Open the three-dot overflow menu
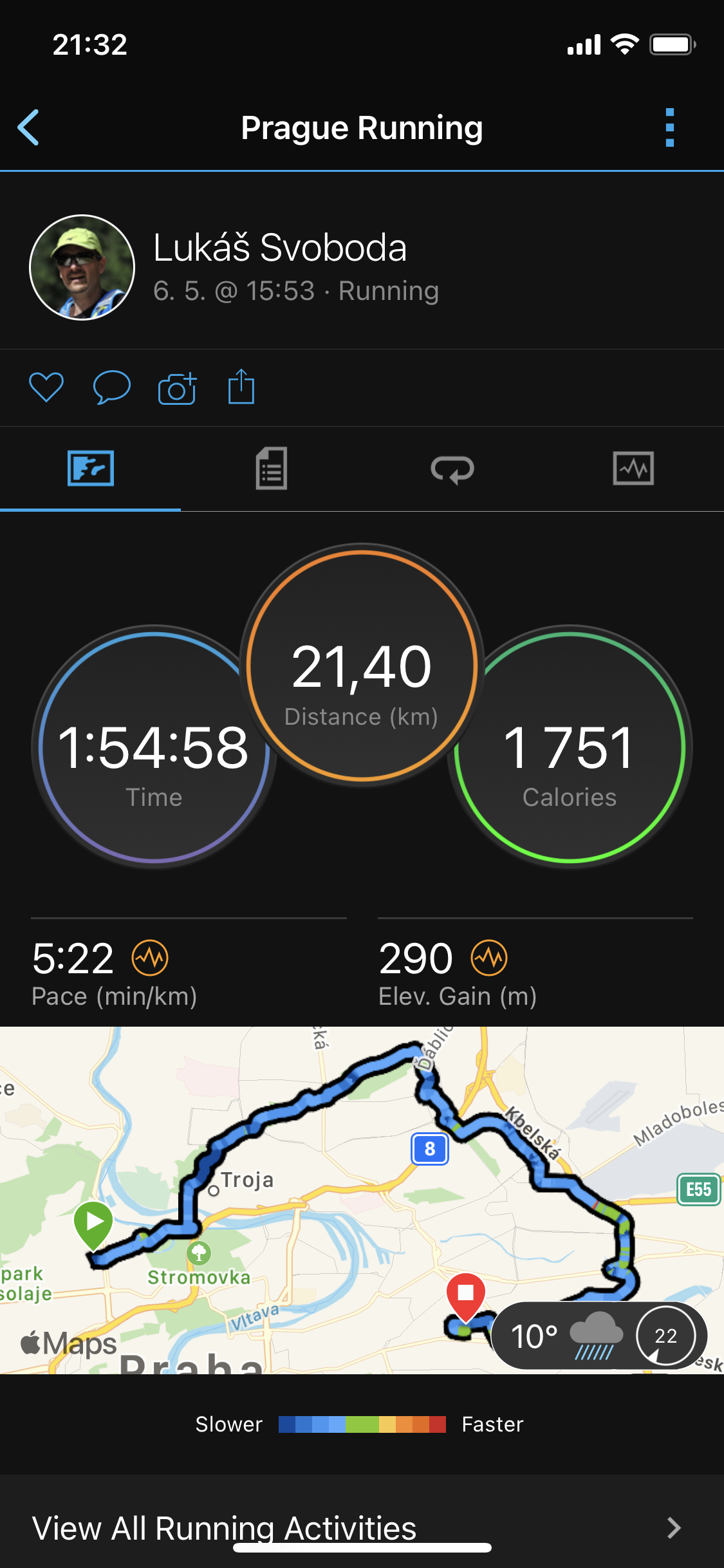Screen dimensions: 724x1568 pos(670,127)
